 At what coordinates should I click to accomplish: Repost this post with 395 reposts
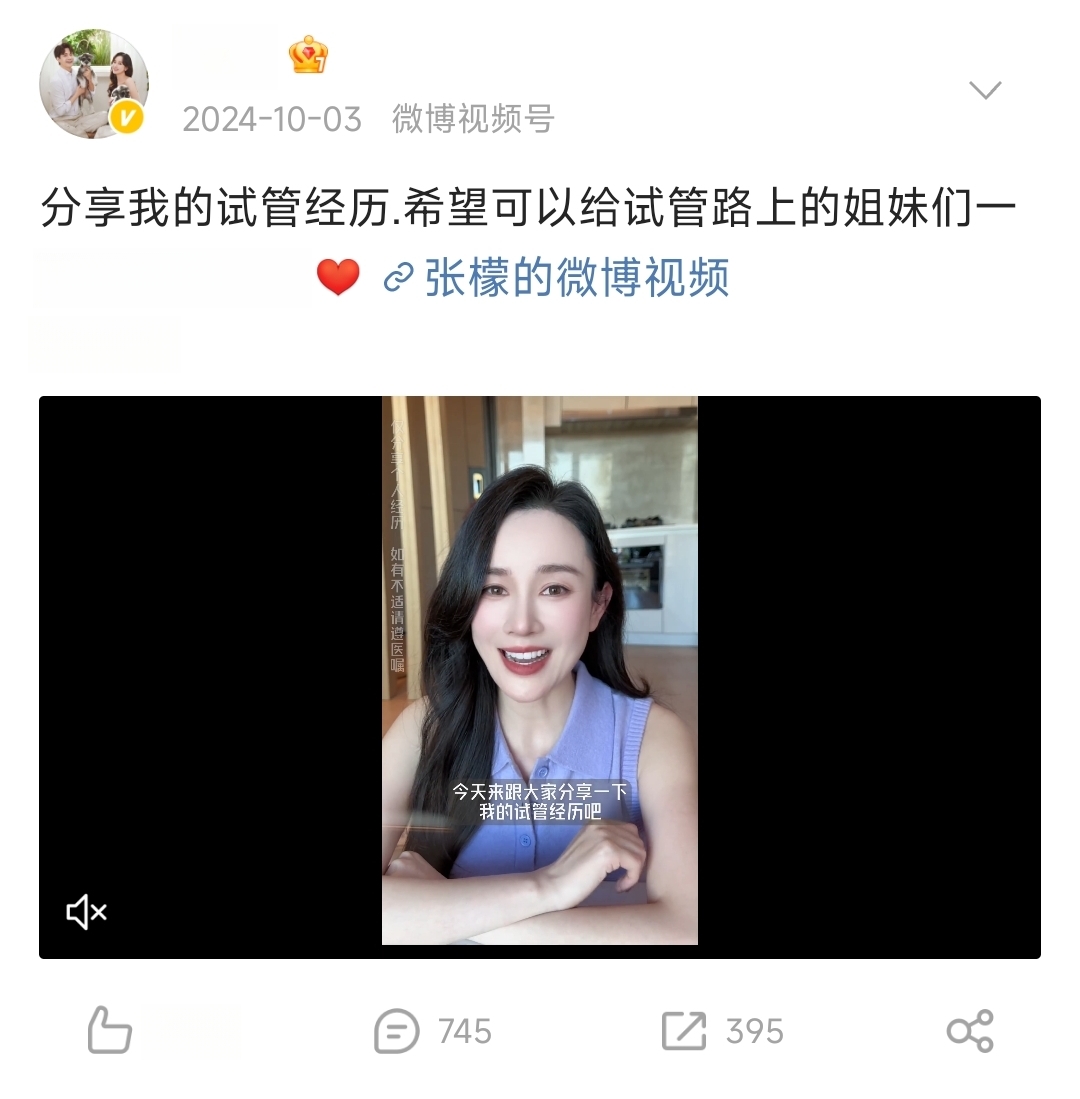pos(722,1031)
